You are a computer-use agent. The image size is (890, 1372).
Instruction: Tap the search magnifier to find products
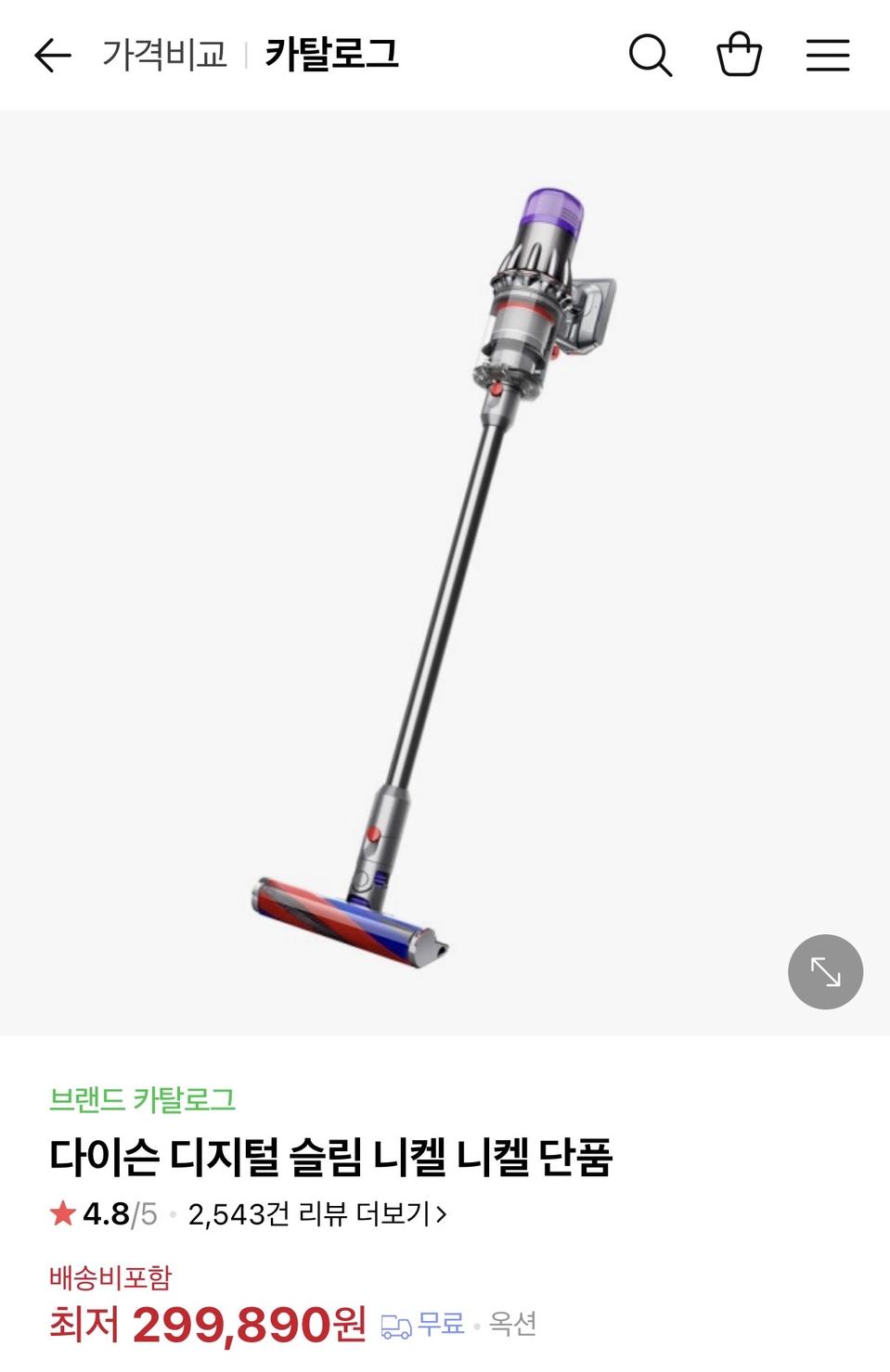[x=651, y=55]
